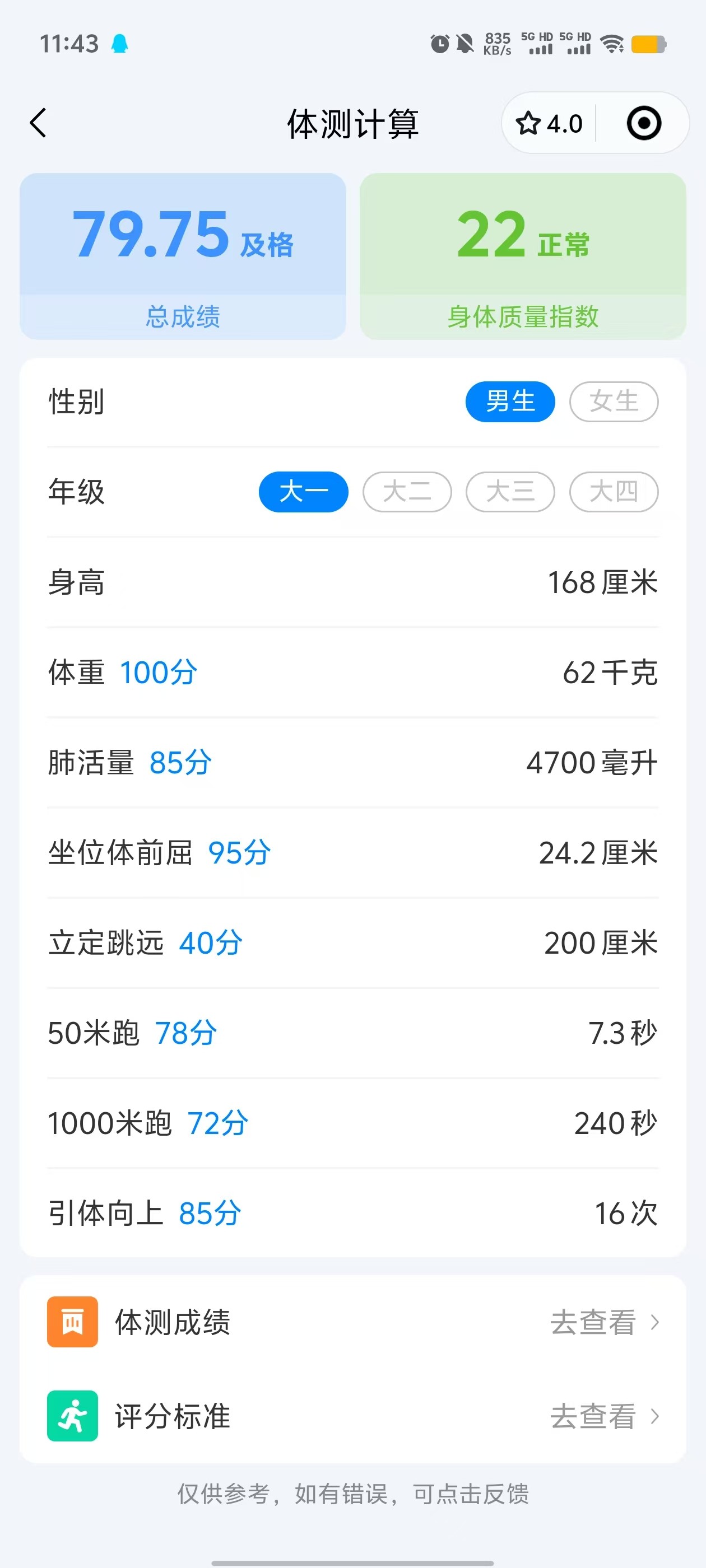The image size is (706, 1568).
Task: Edit the 肺活量 value of 4700 毫升
Action: click(x=592, y=763)
